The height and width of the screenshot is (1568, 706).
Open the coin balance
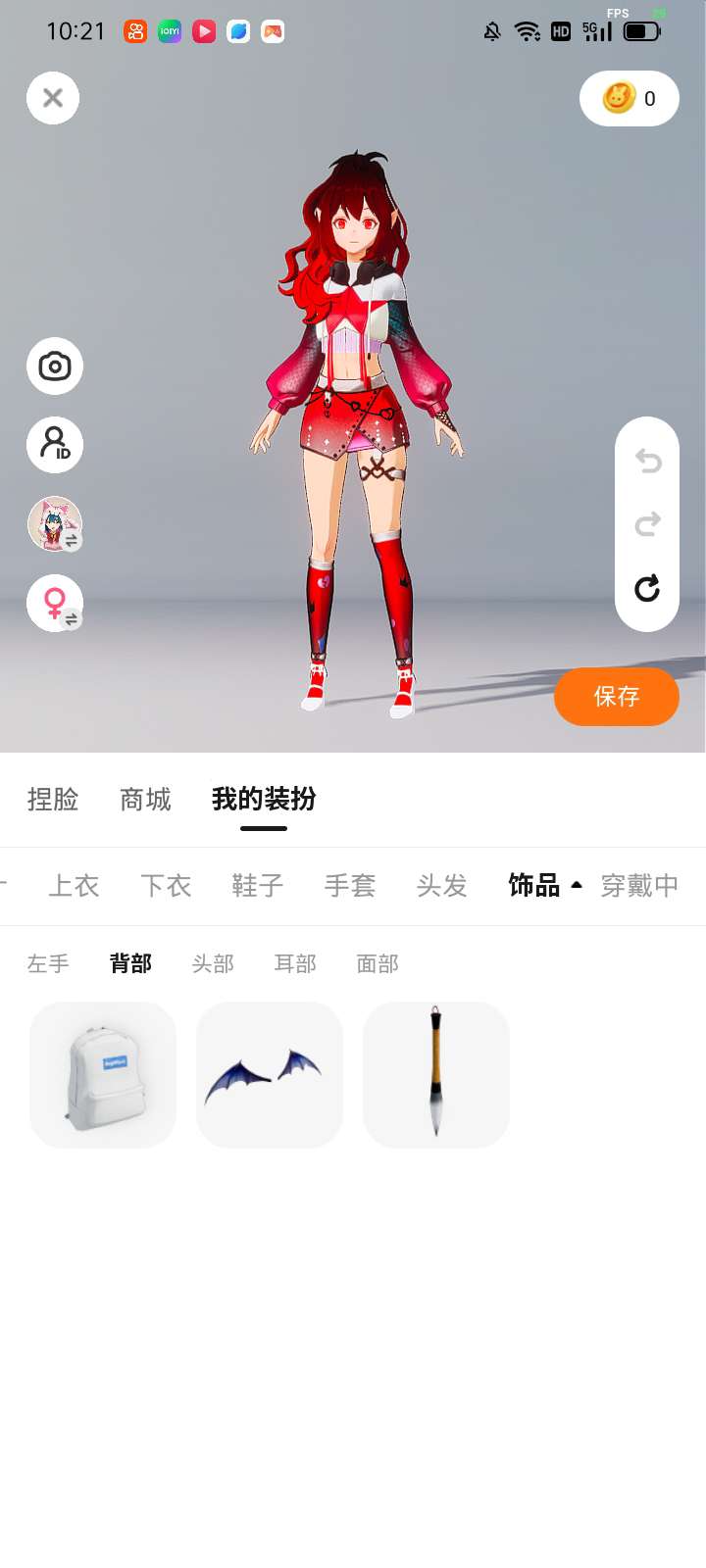[630, 98]
